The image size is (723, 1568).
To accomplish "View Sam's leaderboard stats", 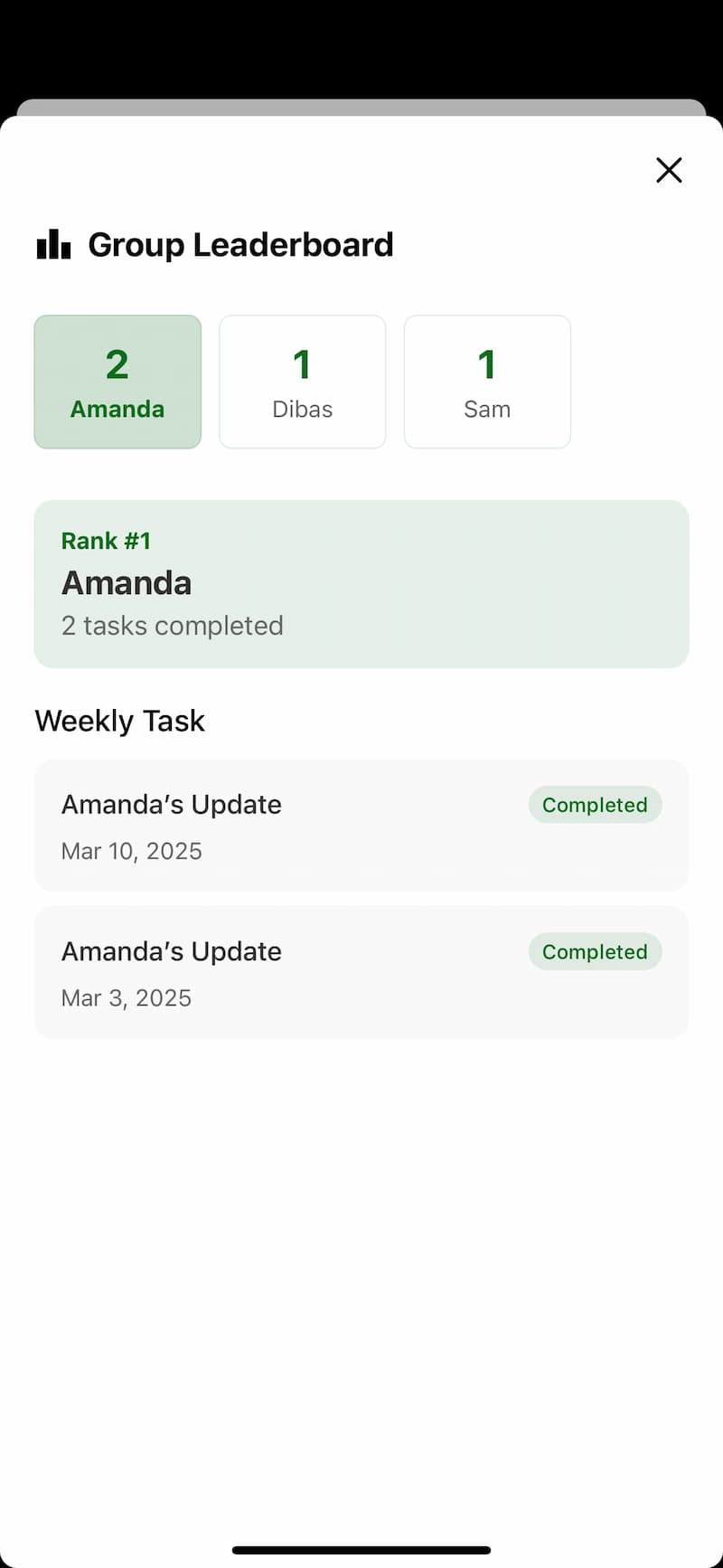I will pyautogui.click(x=487, y=382).
